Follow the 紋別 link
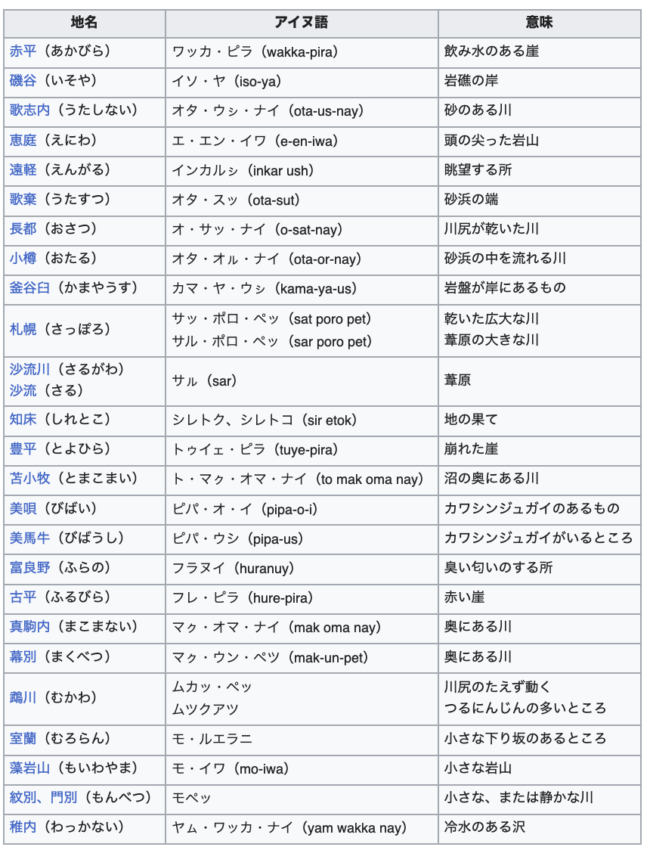 [23, 797]
